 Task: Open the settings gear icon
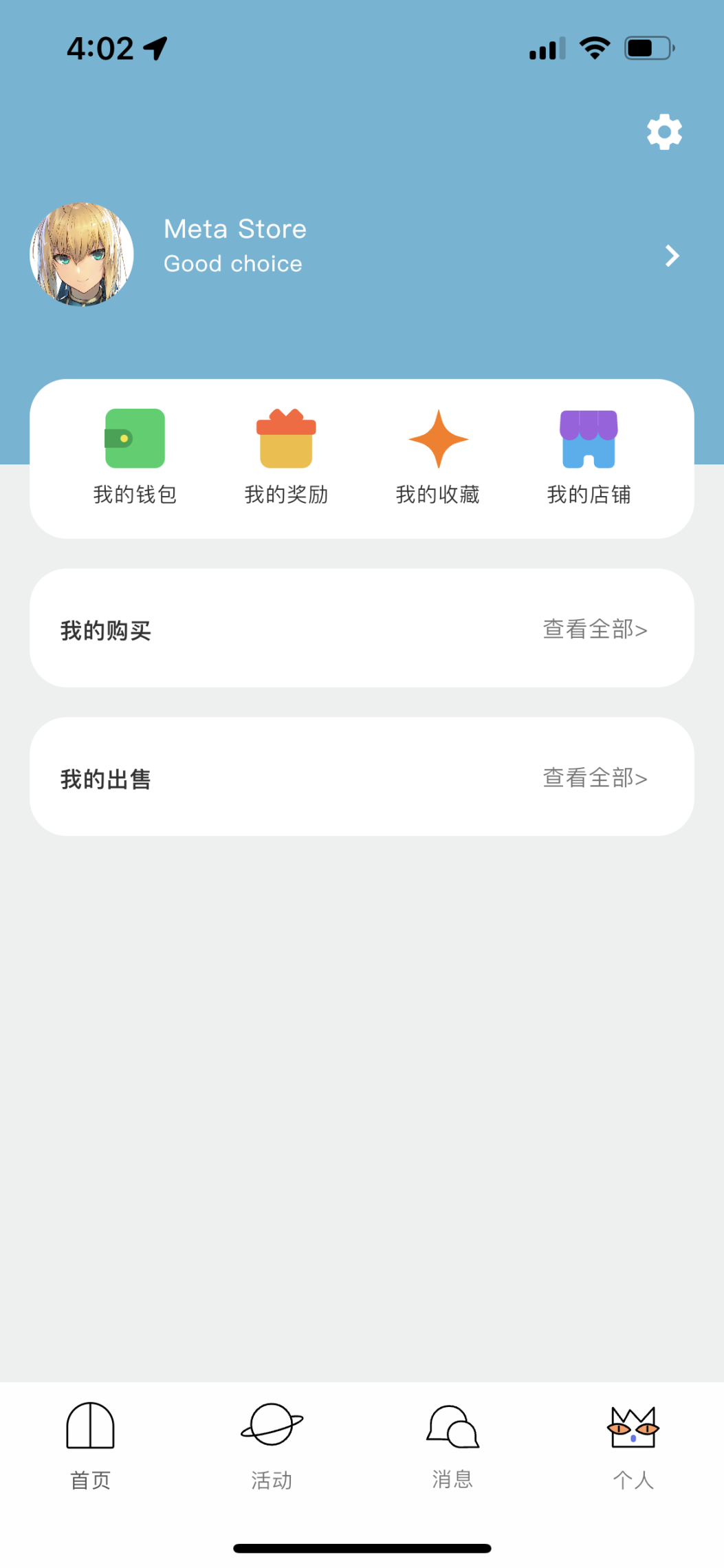[664, 132]
